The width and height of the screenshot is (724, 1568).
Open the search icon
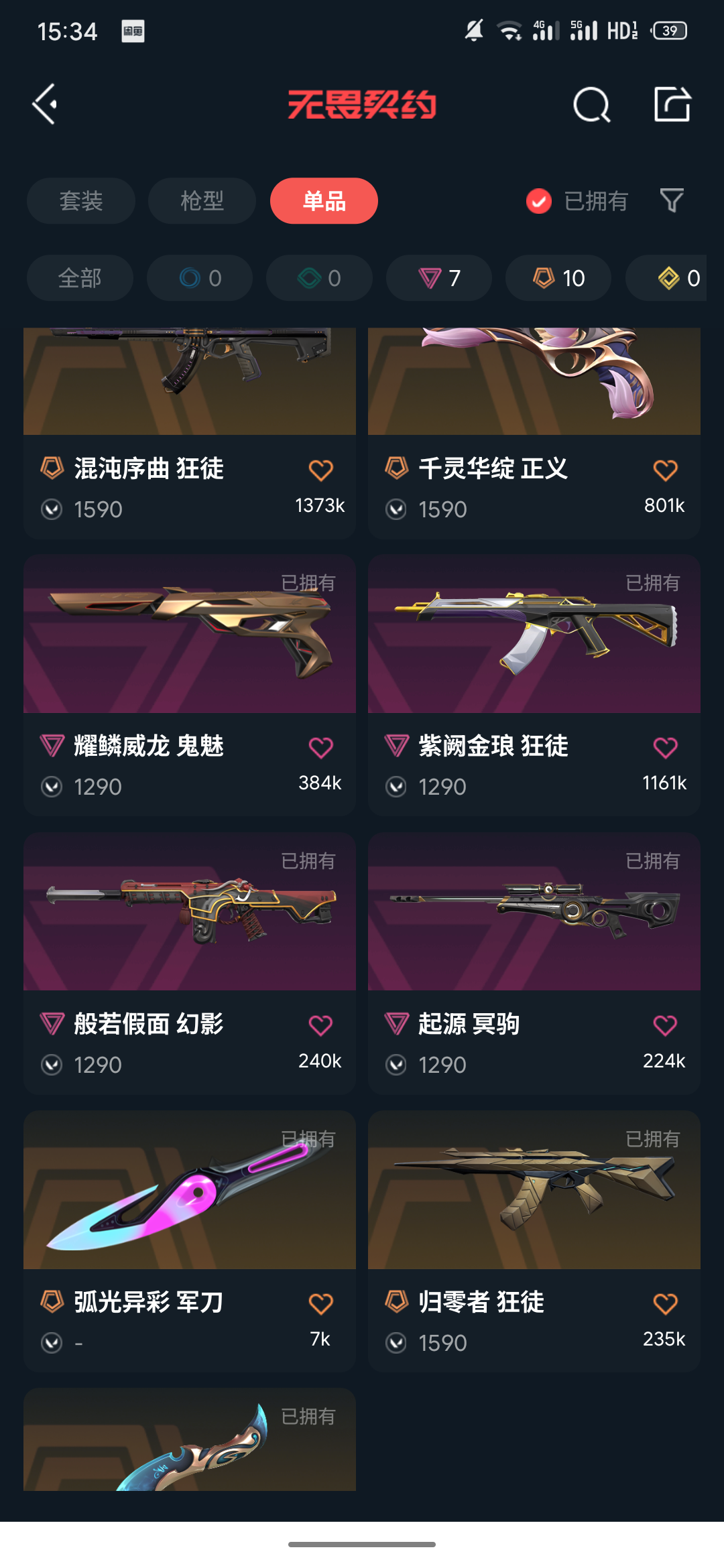[x=591, y=105]
